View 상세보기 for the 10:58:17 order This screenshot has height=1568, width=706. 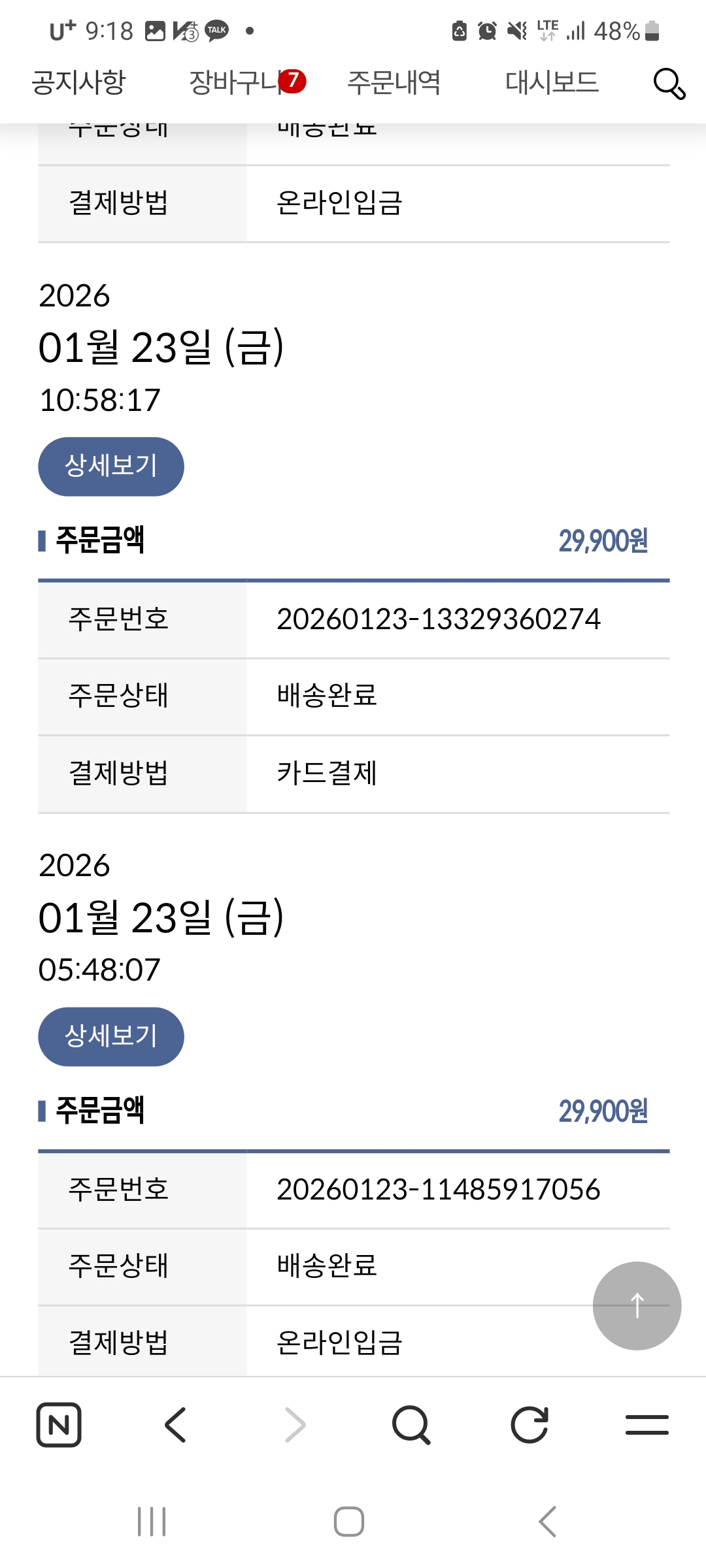tap(111, 466)
